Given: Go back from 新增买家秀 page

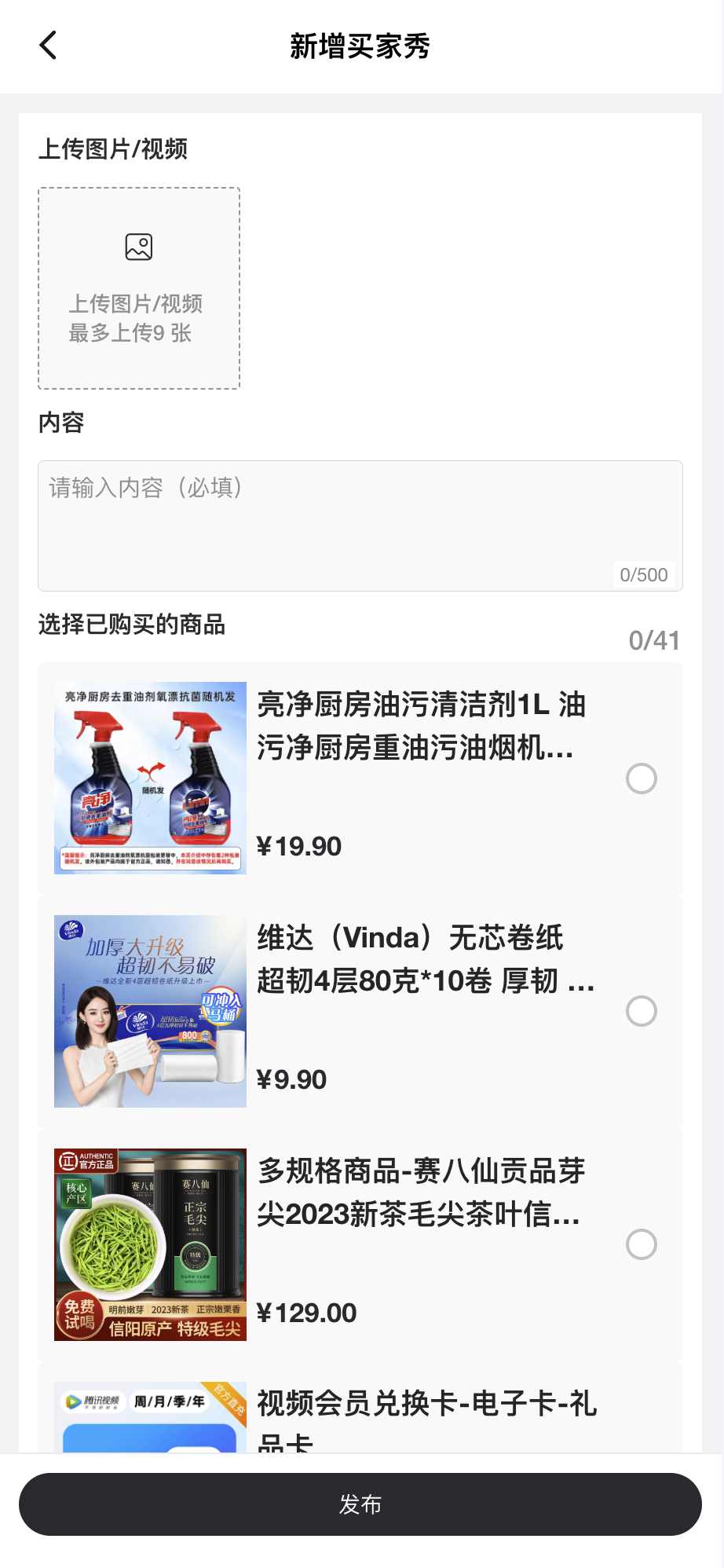Looking at the screenshot, I should pos(48,46).
